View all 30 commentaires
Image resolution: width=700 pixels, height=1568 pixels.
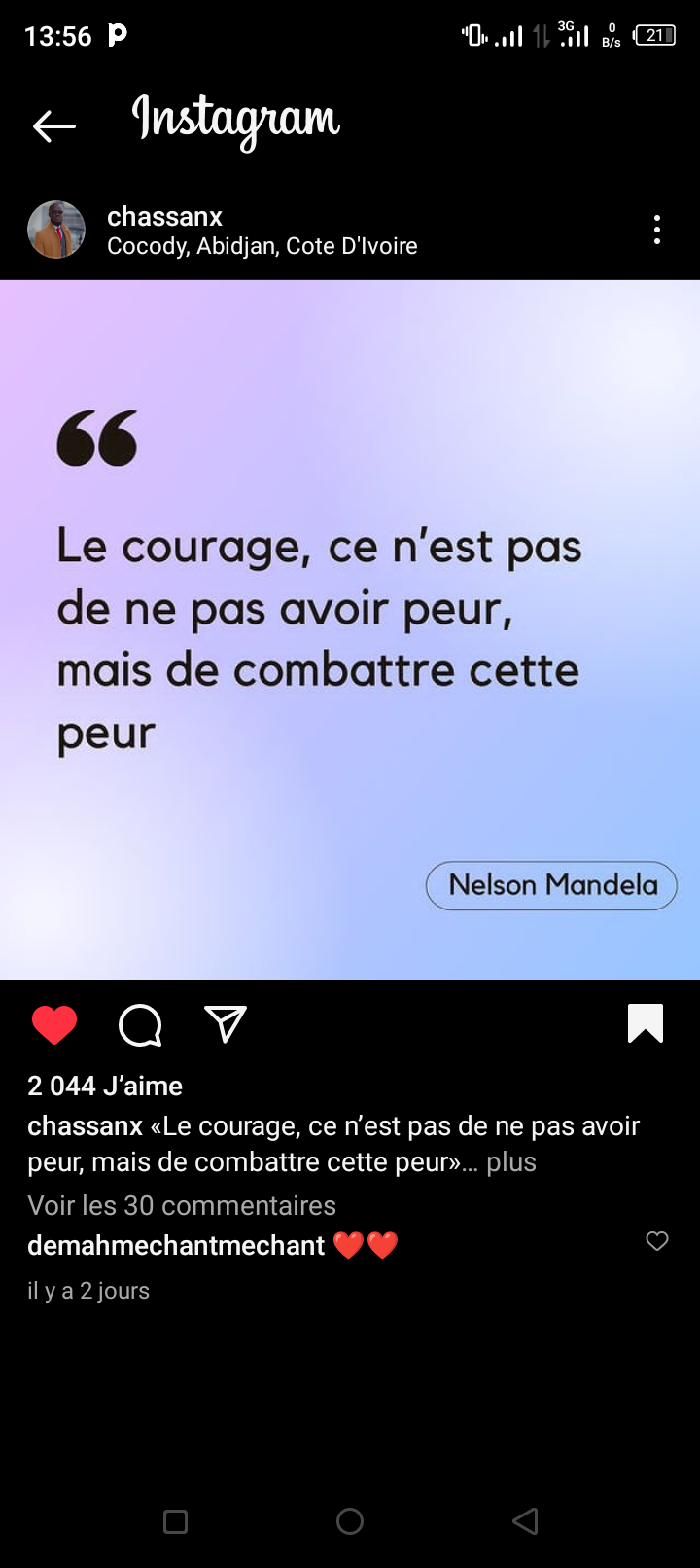[182, 1205]
